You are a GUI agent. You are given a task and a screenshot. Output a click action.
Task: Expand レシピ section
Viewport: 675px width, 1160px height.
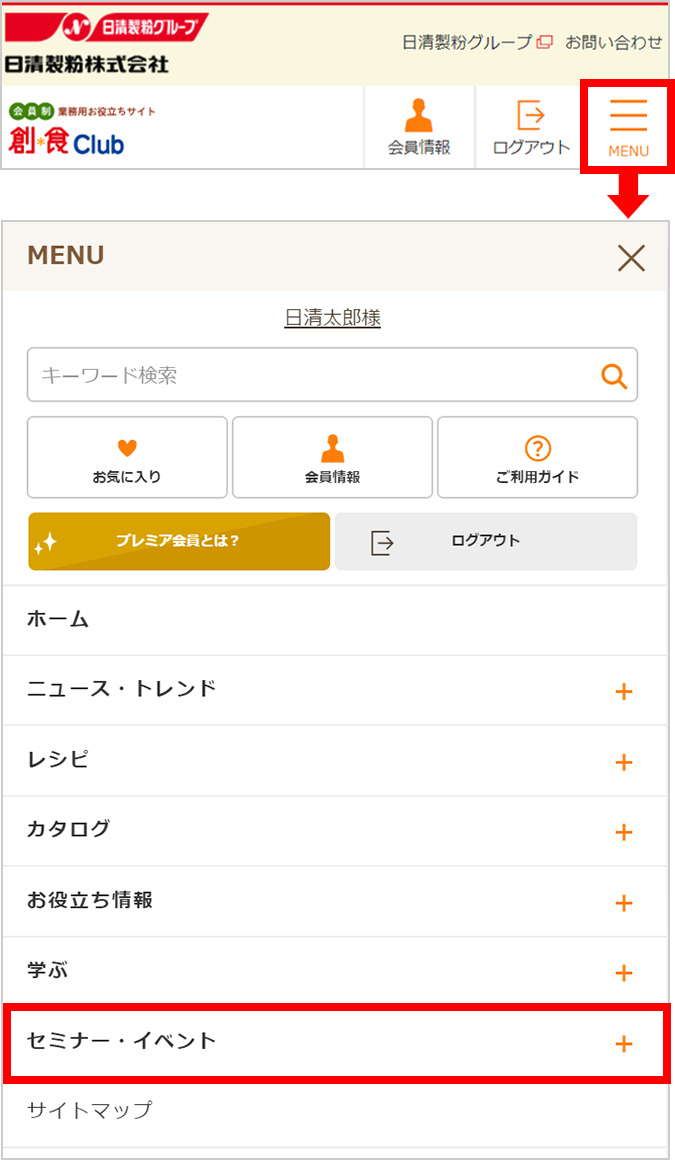[335, 761]
